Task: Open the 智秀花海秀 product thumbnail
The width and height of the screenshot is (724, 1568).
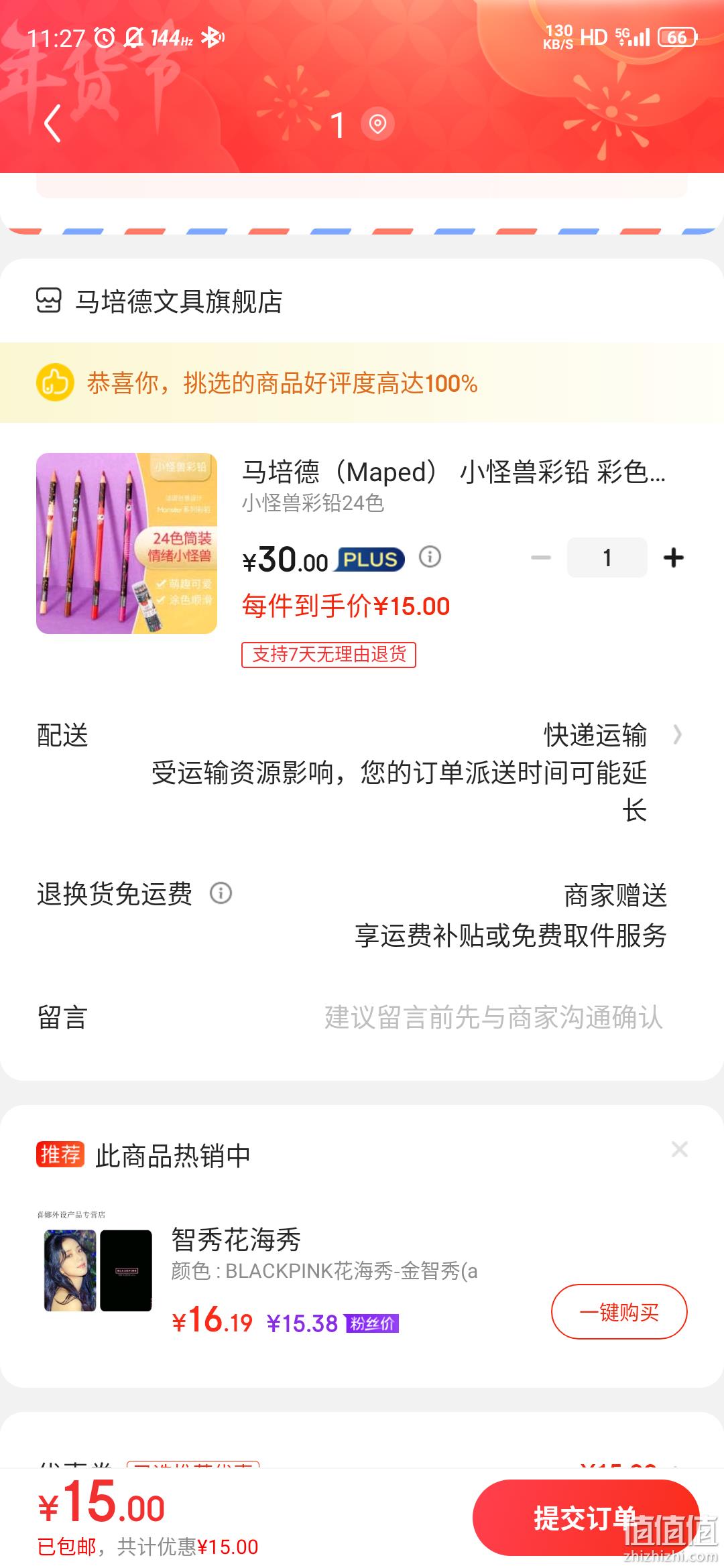Action: 98,1270
